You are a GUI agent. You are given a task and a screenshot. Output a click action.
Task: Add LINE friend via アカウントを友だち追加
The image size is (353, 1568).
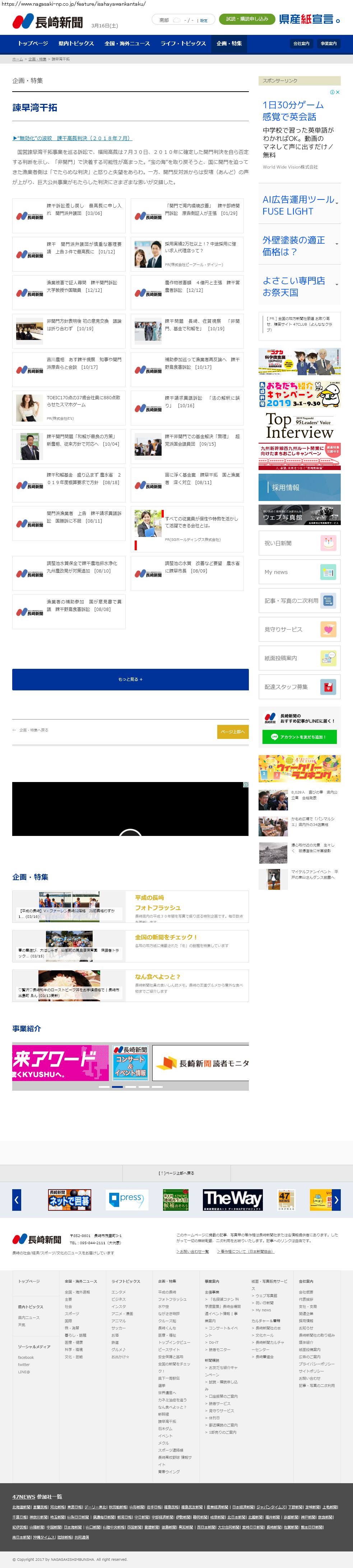pyautogui.click(x=299, y=737)
